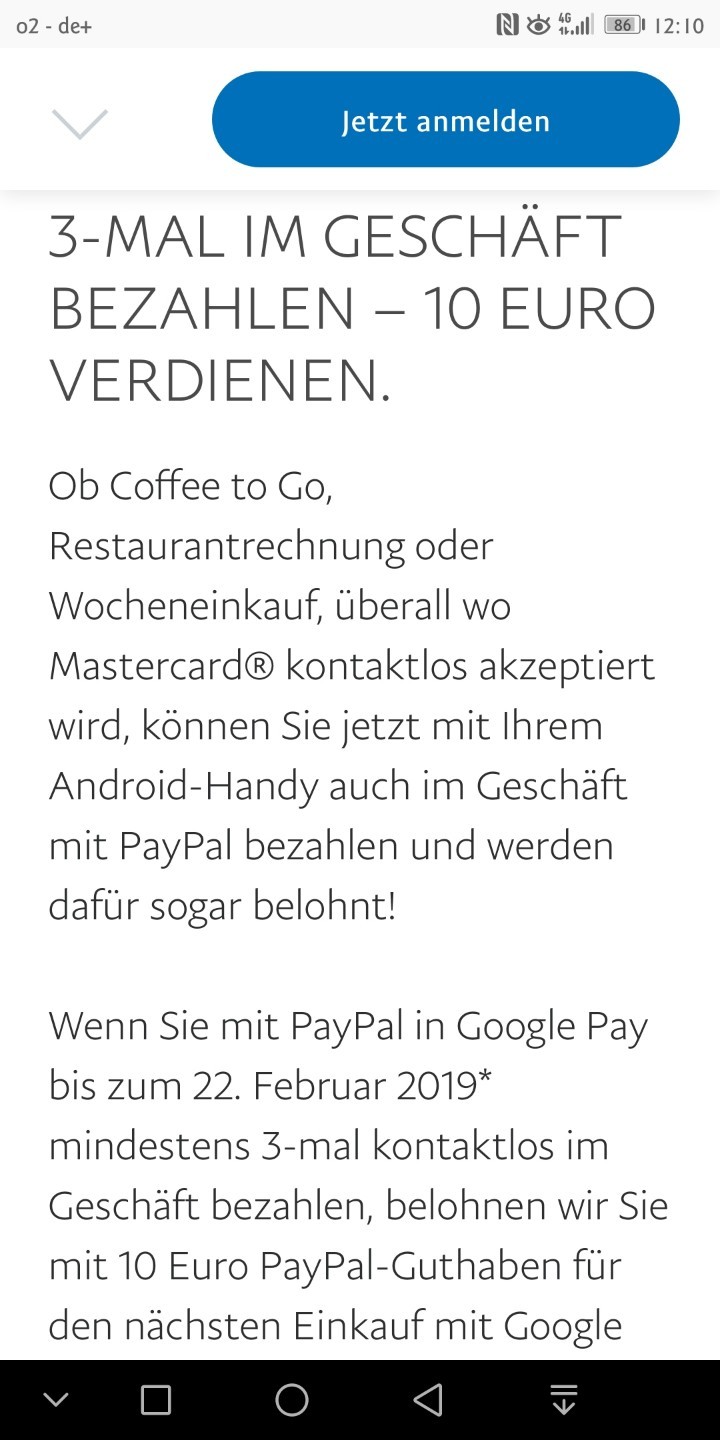Pull down notifications via the rightmost nav icon
Viewport: 720px width, 1440px height.
point(564,1400)
